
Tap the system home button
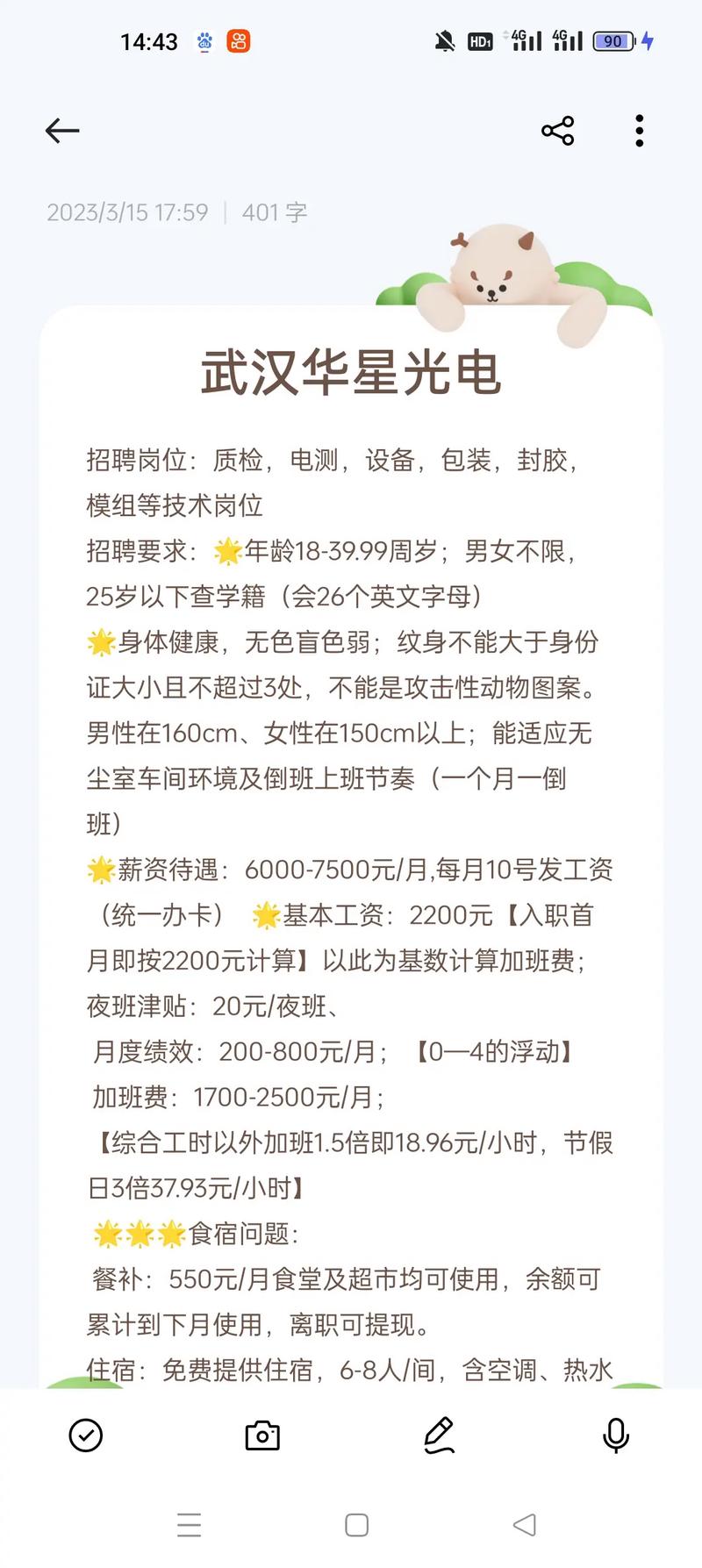click(356, 1525)
